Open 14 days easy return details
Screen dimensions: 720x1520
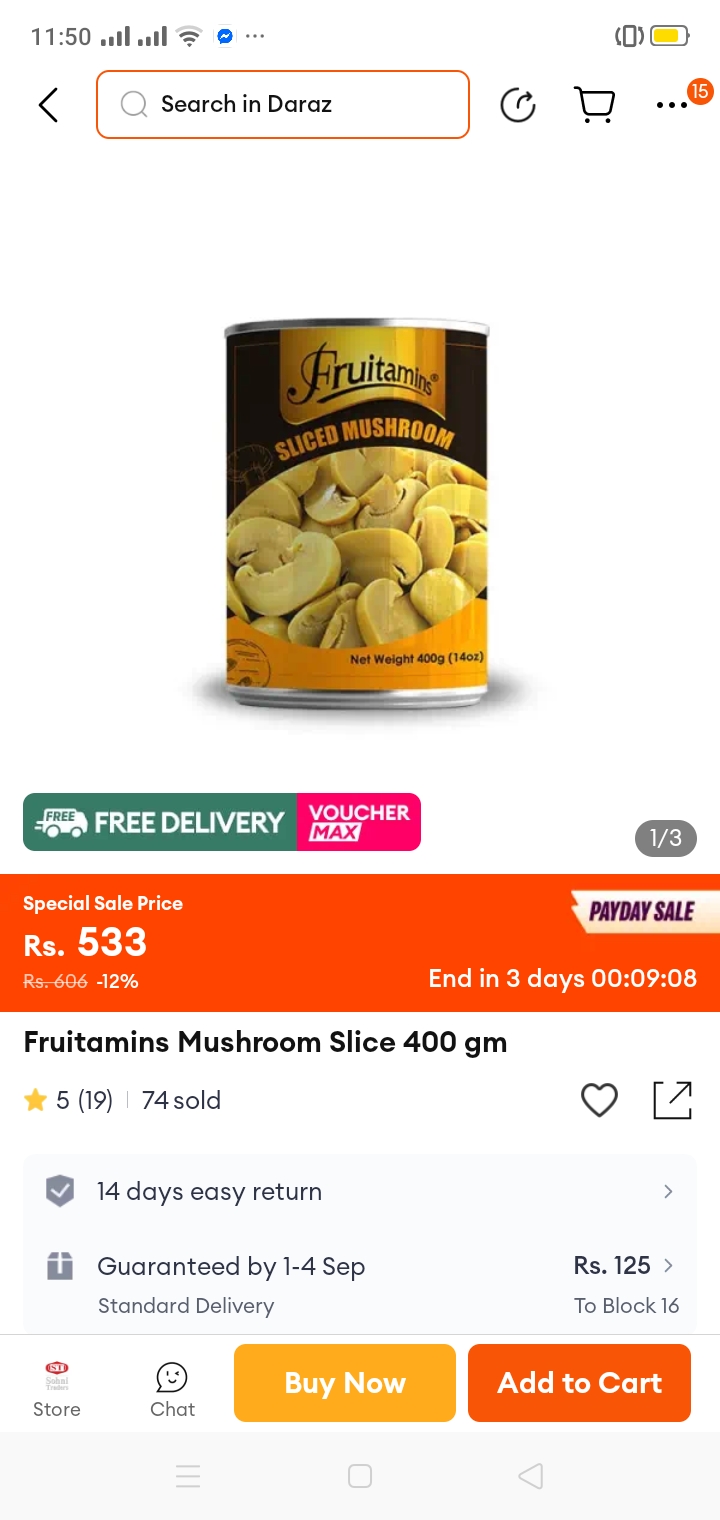[359, 1191]
